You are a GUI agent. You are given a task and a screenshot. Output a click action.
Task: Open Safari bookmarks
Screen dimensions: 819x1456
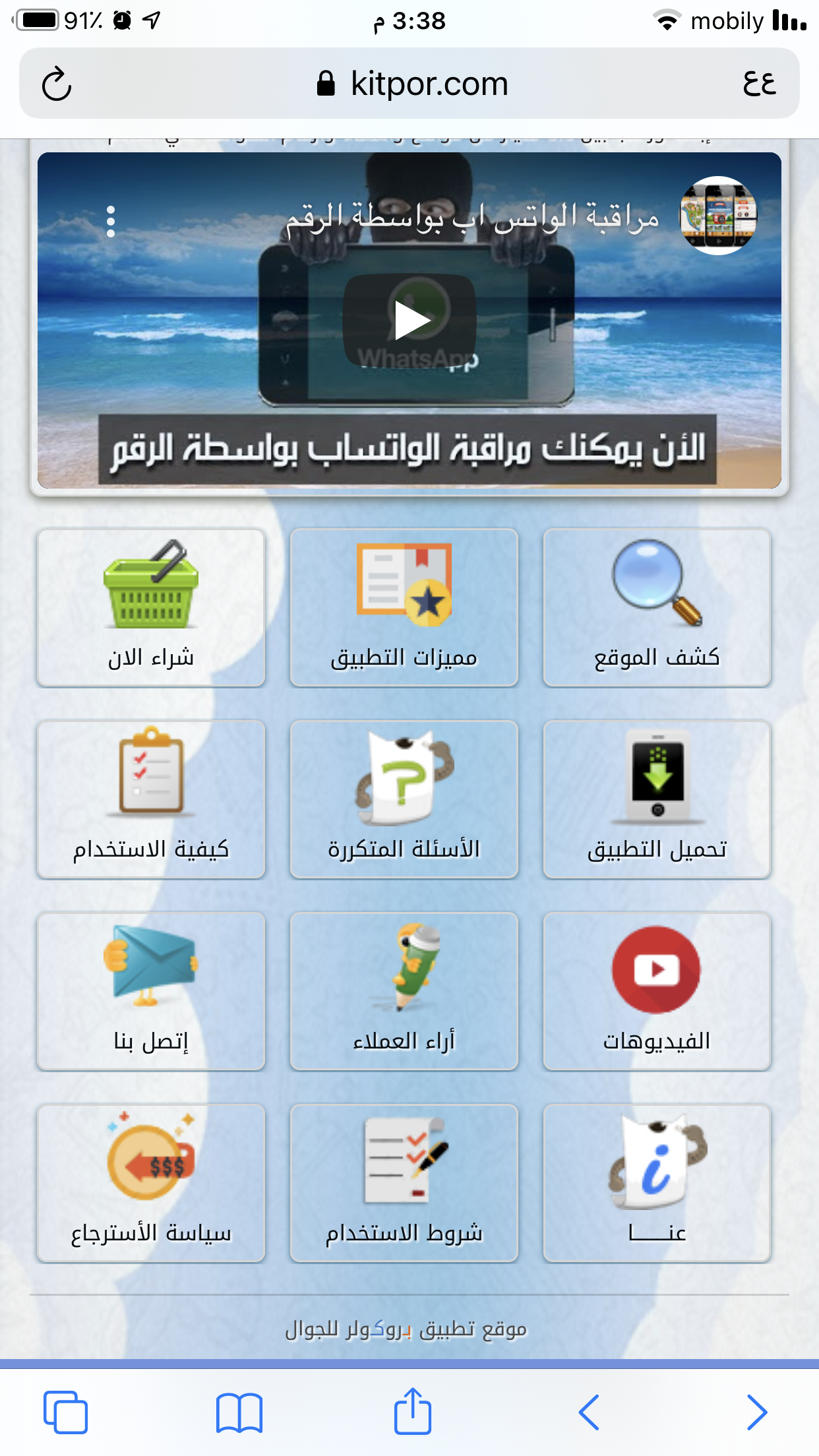point(239,1412)
